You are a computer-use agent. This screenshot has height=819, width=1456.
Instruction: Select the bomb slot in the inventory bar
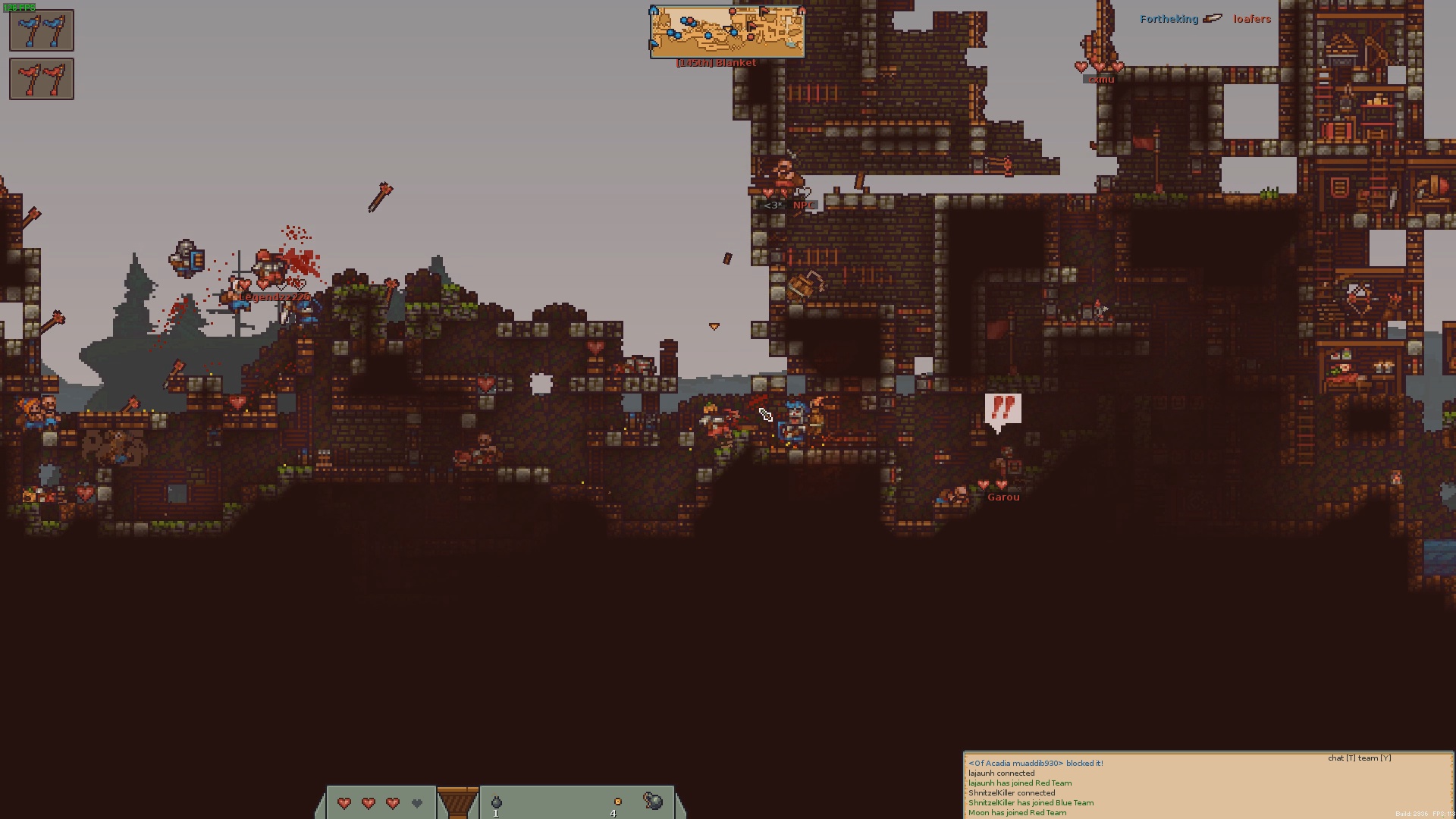tap(497, 803)
